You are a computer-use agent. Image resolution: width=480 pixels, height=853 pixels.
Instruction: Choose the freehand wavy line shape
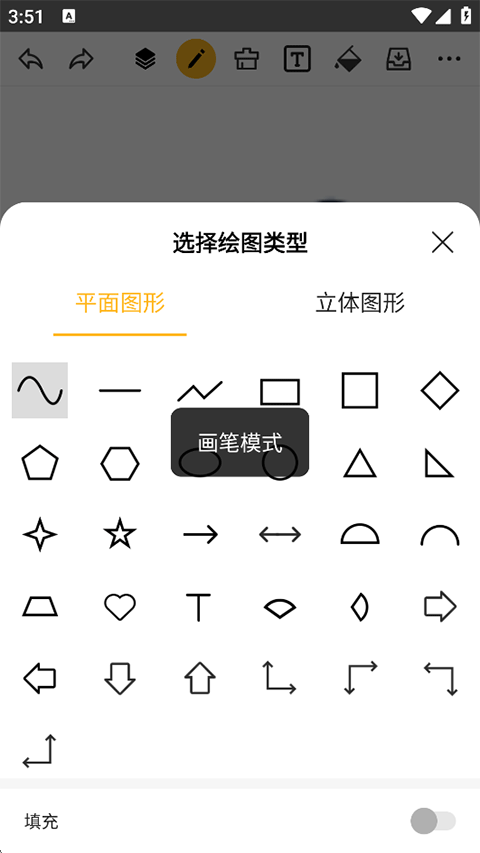(x=40, y=390)
